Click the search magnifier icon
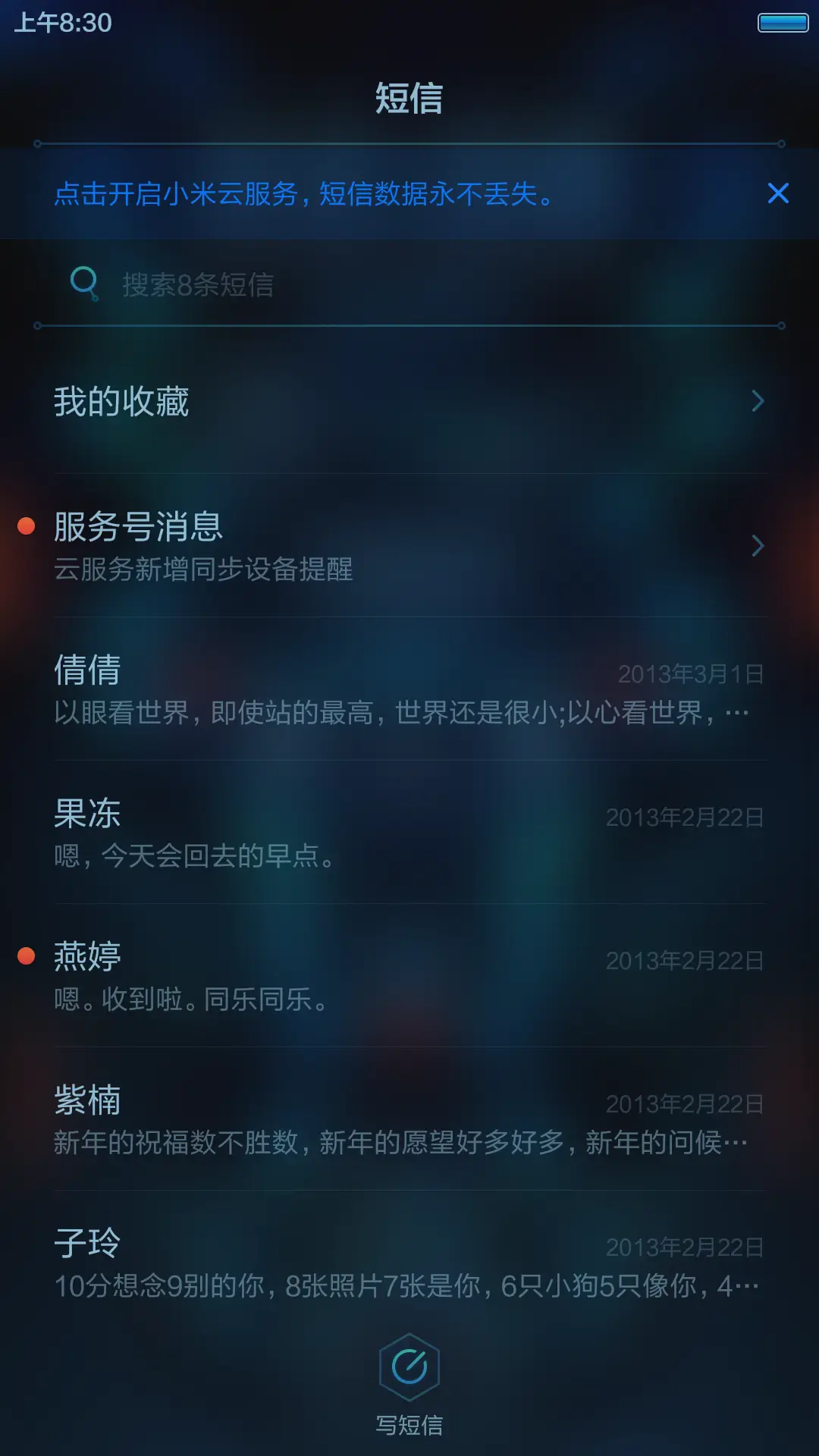Viewport: 819px width, 1456px height. point(83,284)
